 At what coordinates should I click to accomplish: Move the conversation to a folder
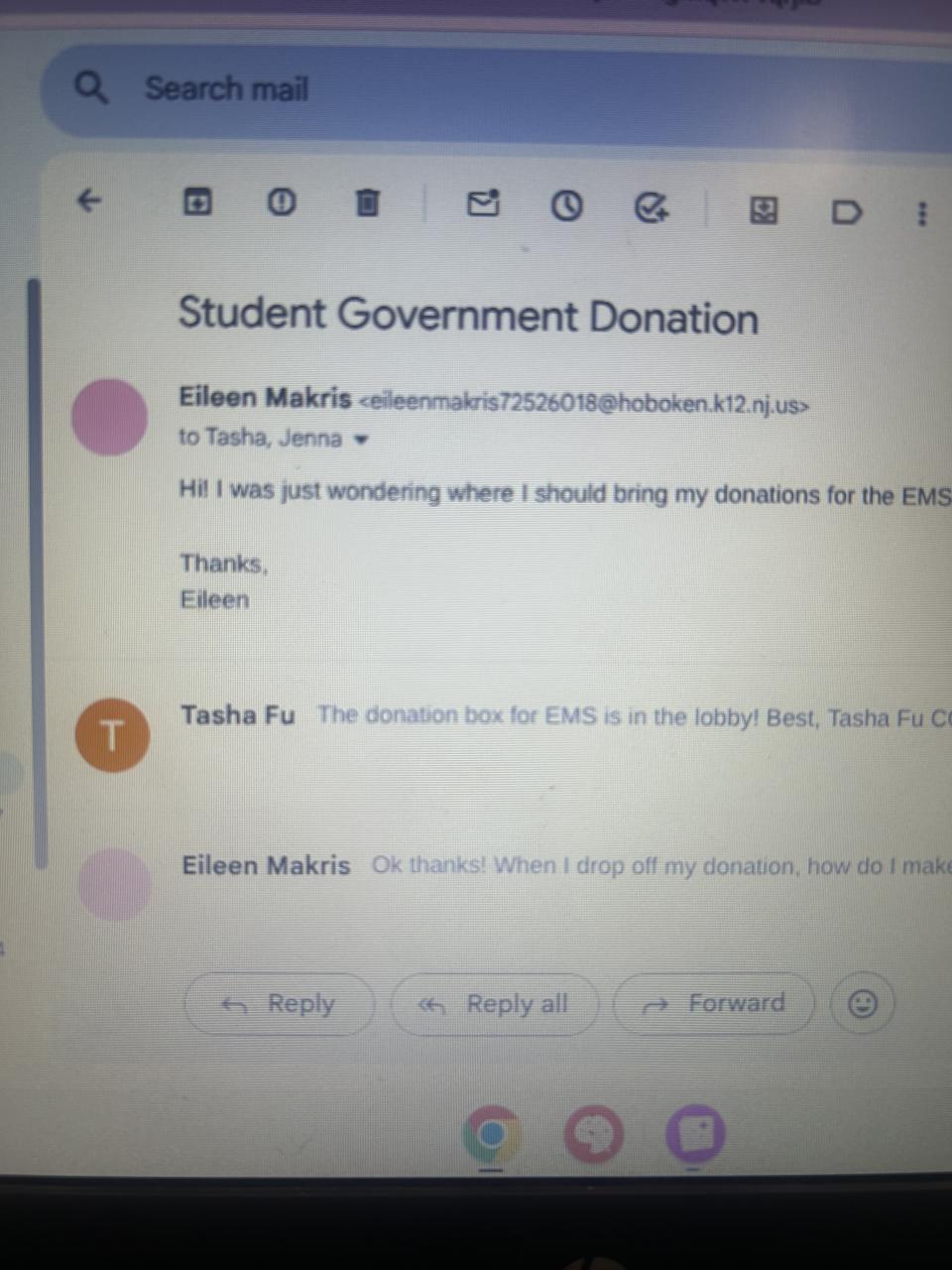[763, 209]
